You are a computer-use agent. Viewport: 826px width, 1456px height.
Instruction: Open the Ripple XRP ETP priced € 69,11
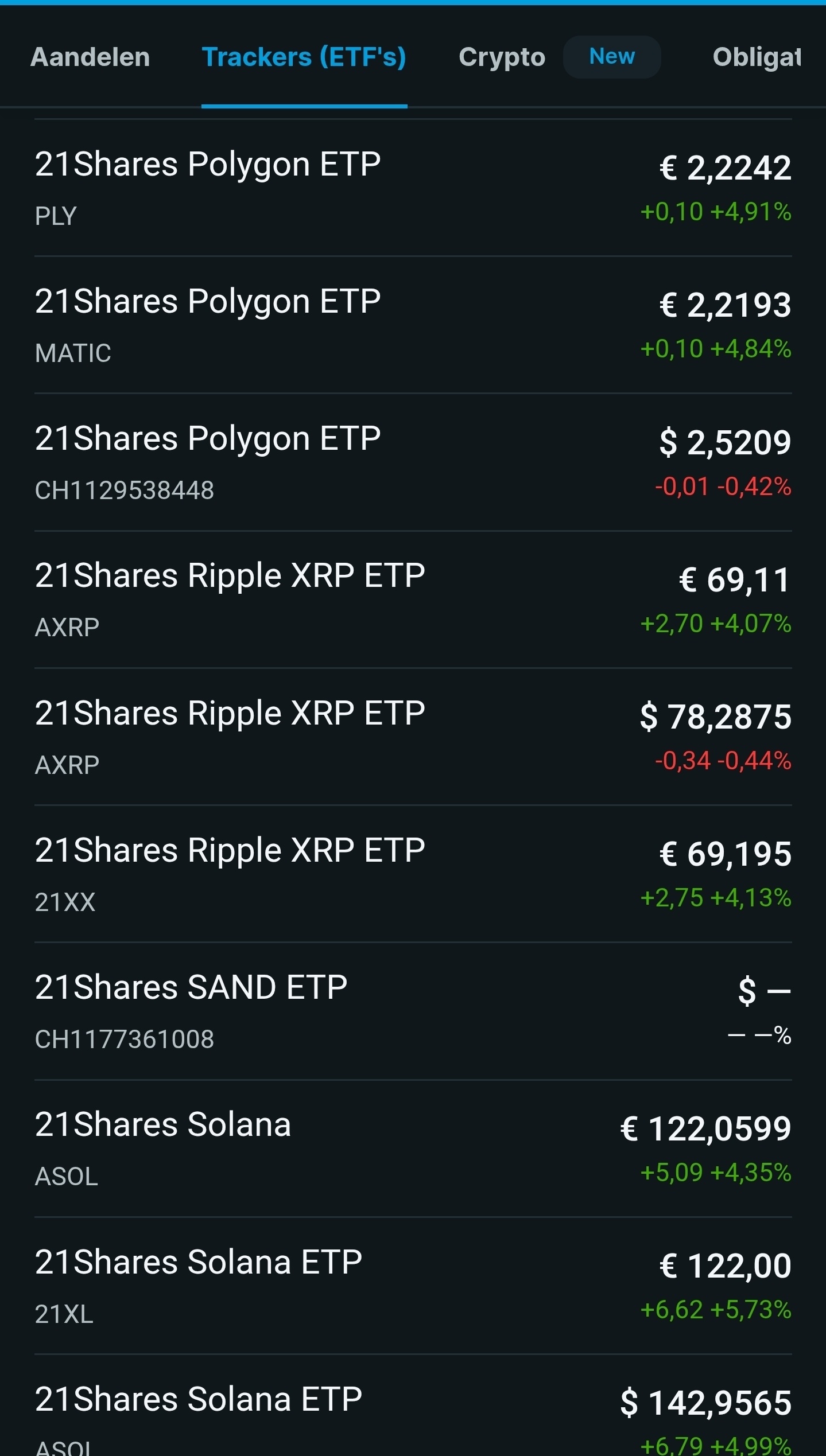413,599
